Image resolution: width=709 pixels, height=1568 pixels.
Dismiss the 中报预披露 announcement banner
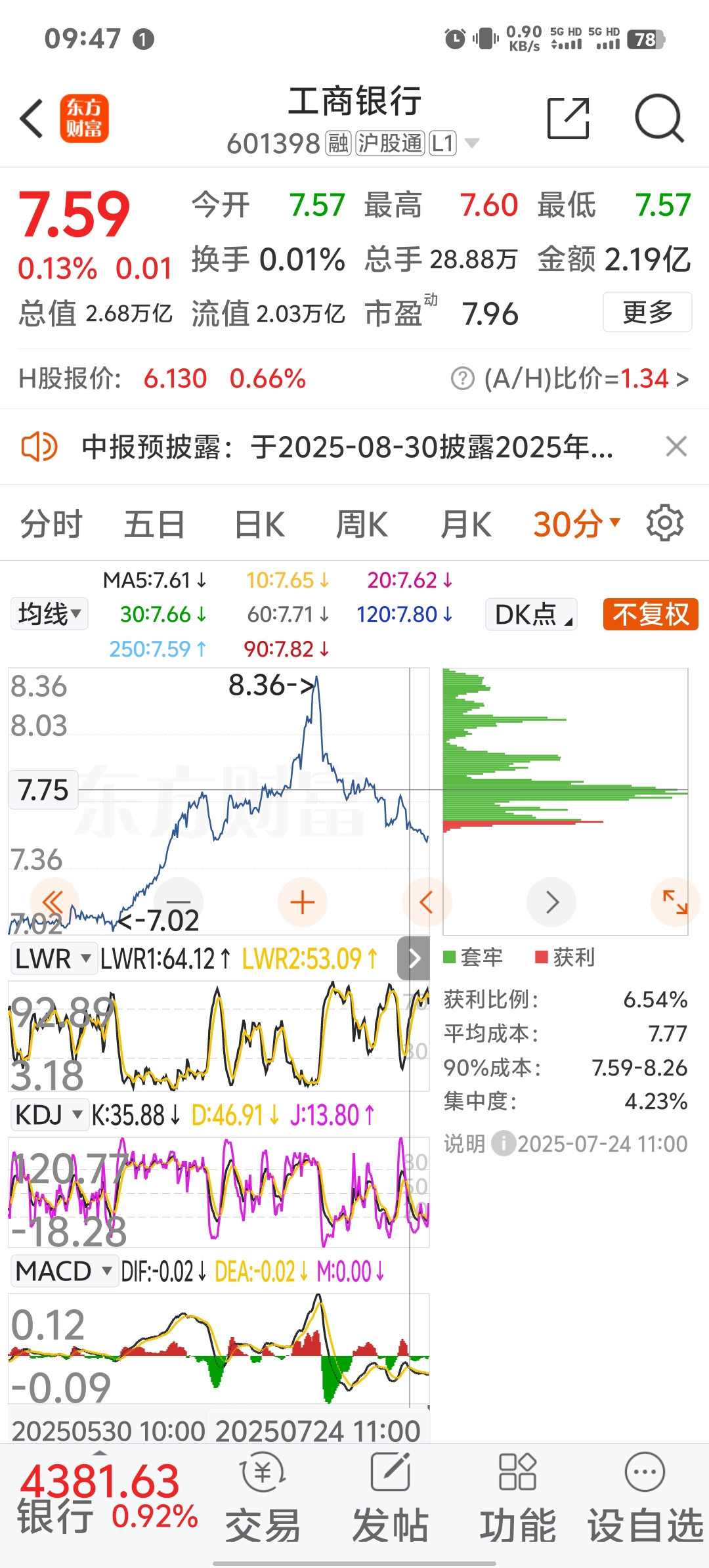point(676,446)
